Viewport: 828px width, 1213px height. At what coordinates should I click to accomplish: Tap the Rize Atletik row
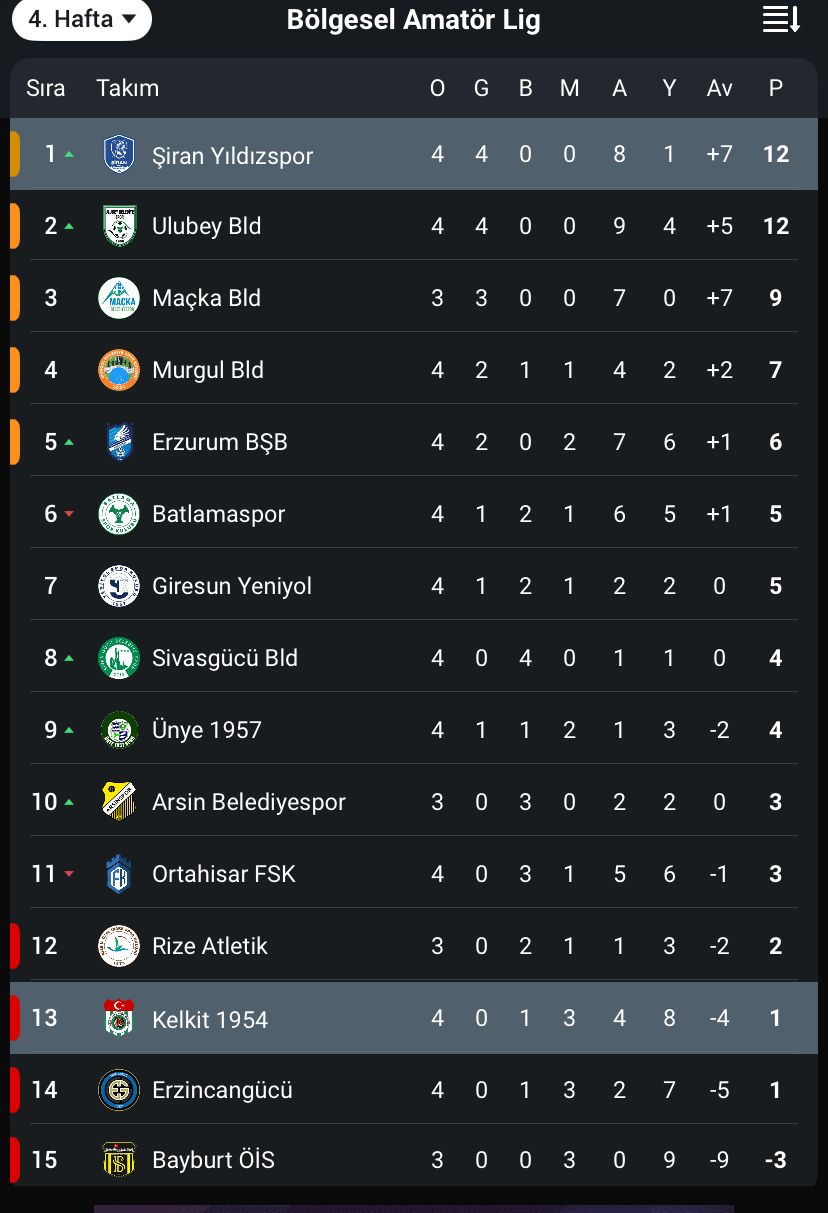pyautogui.click(x=209, y=946)
